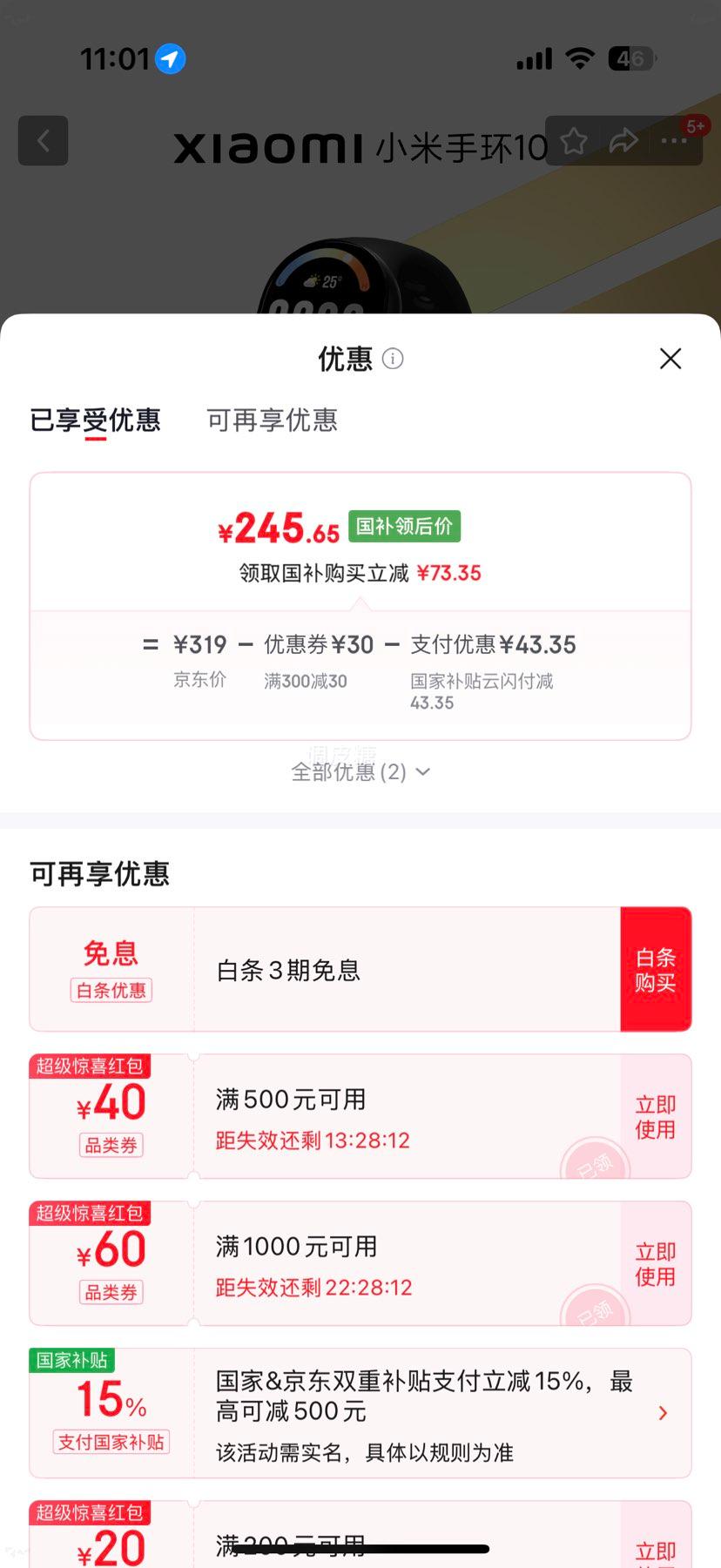Switch to the 可再享优惠 tab
This screenshot has height=1568, width=721.
tap(271, 421)
